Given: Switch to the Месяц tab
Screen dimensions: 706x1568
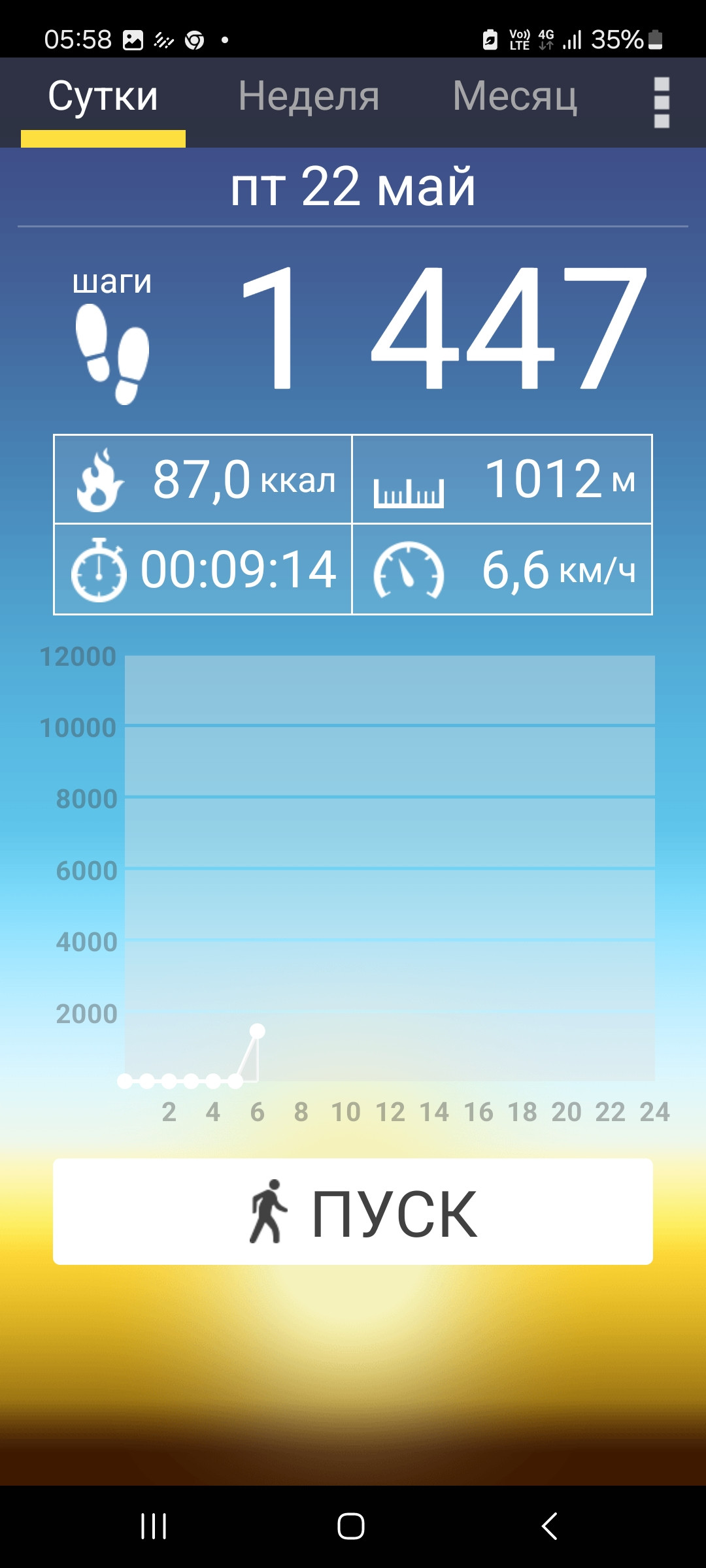Looking at the screenshot, I should click(x=515, y=97).
